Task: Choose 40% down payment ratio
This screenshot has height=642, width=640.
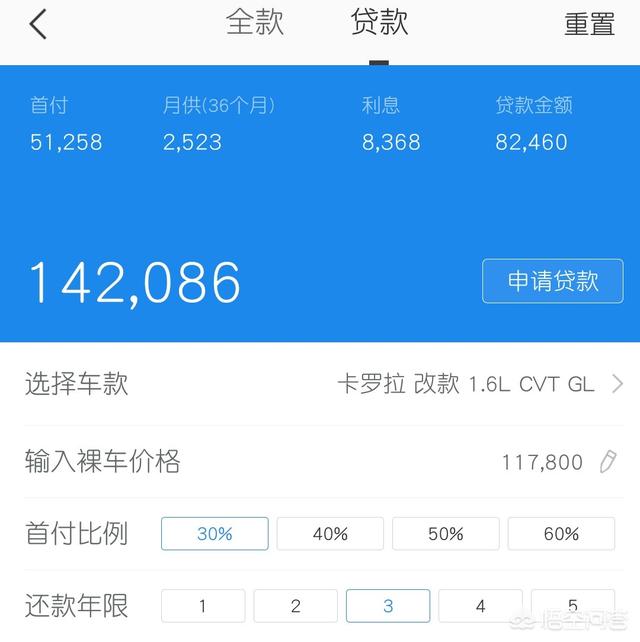Action: [x=330, y=534]
